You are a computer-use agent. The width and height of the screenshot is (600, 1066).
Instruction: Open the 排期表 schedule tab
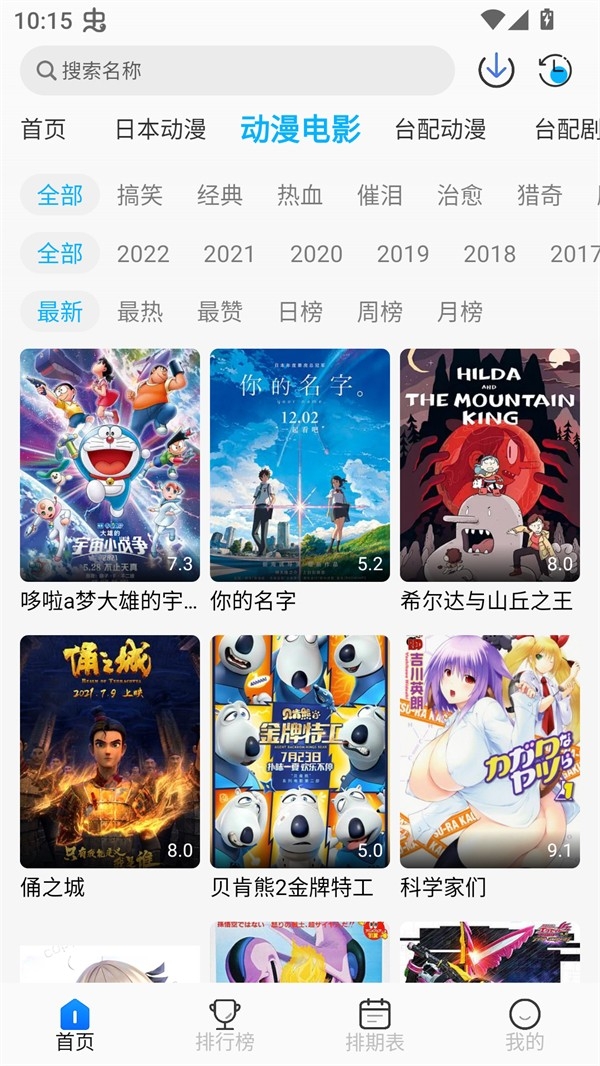(x=374, y=1025)
